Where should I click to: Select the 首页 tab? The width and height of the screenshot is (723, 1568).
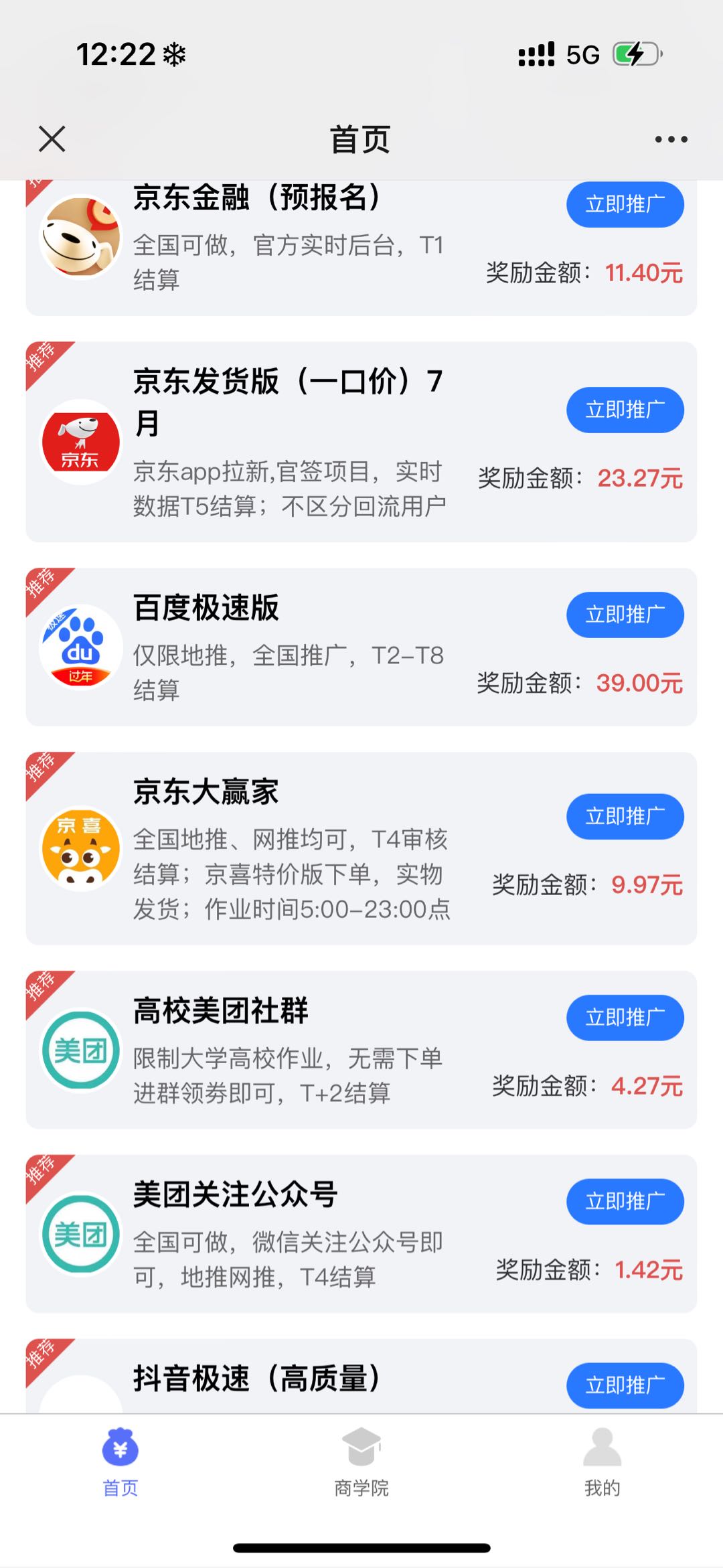120,1462
